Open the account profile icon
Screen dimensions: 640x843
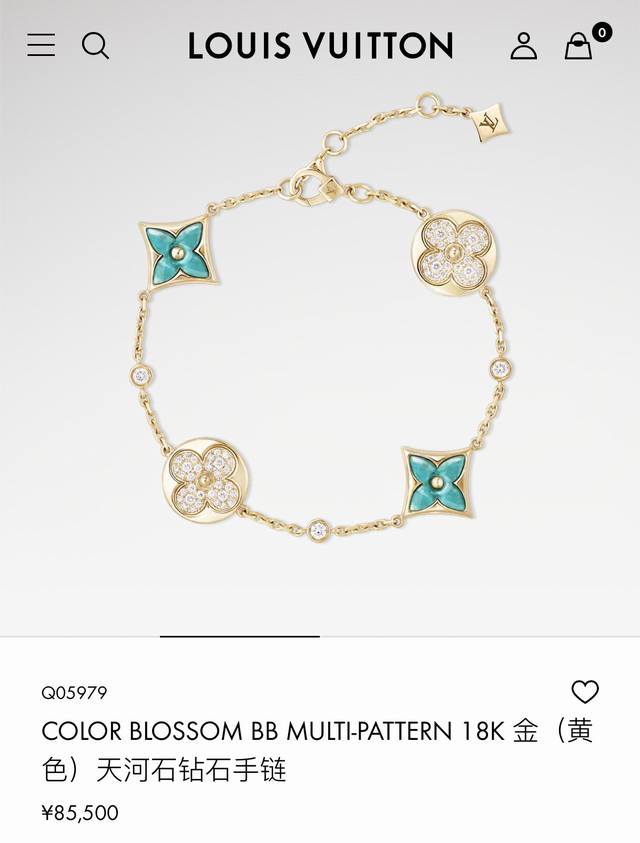point(523,45)
